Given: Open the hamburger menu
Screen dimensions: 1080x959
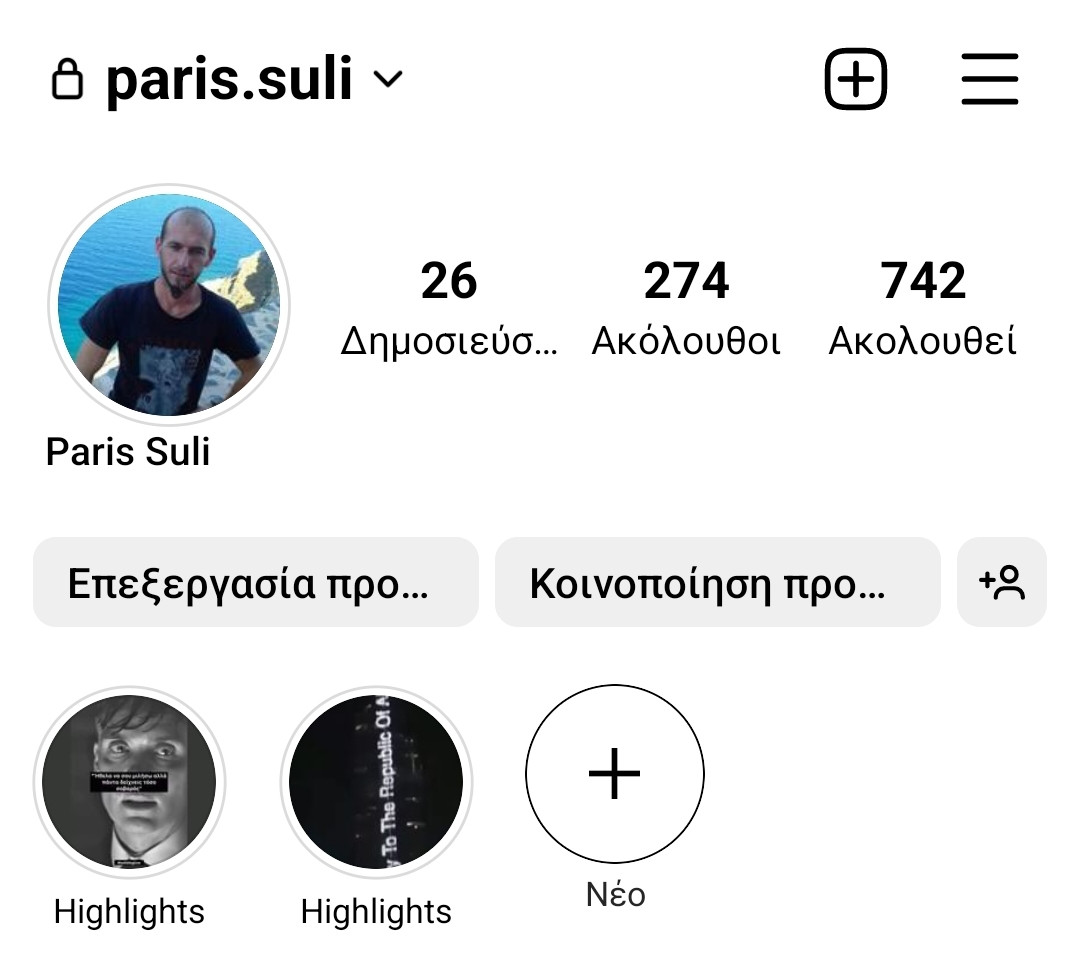Looking at the screenshot, I should coord(990,79).
